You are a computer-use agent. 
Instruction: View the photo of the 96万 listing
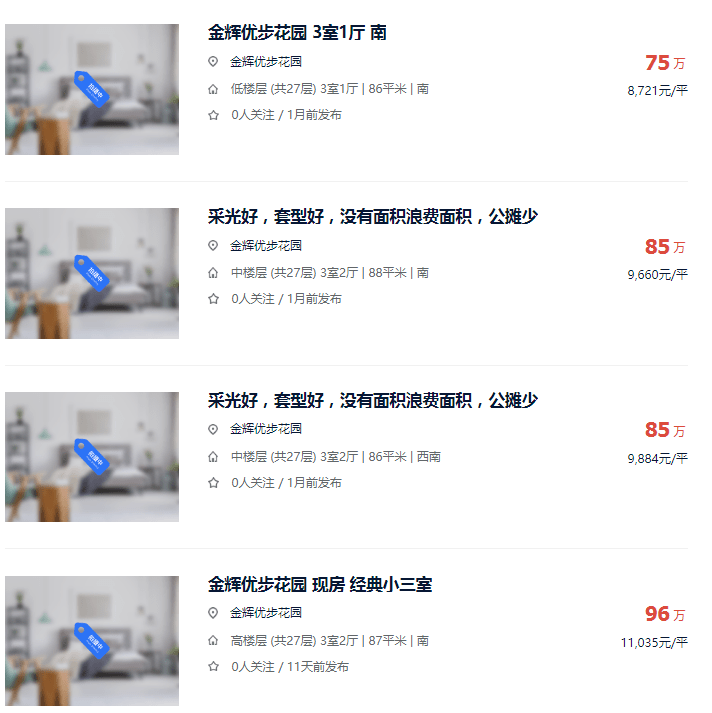(92, 641)
